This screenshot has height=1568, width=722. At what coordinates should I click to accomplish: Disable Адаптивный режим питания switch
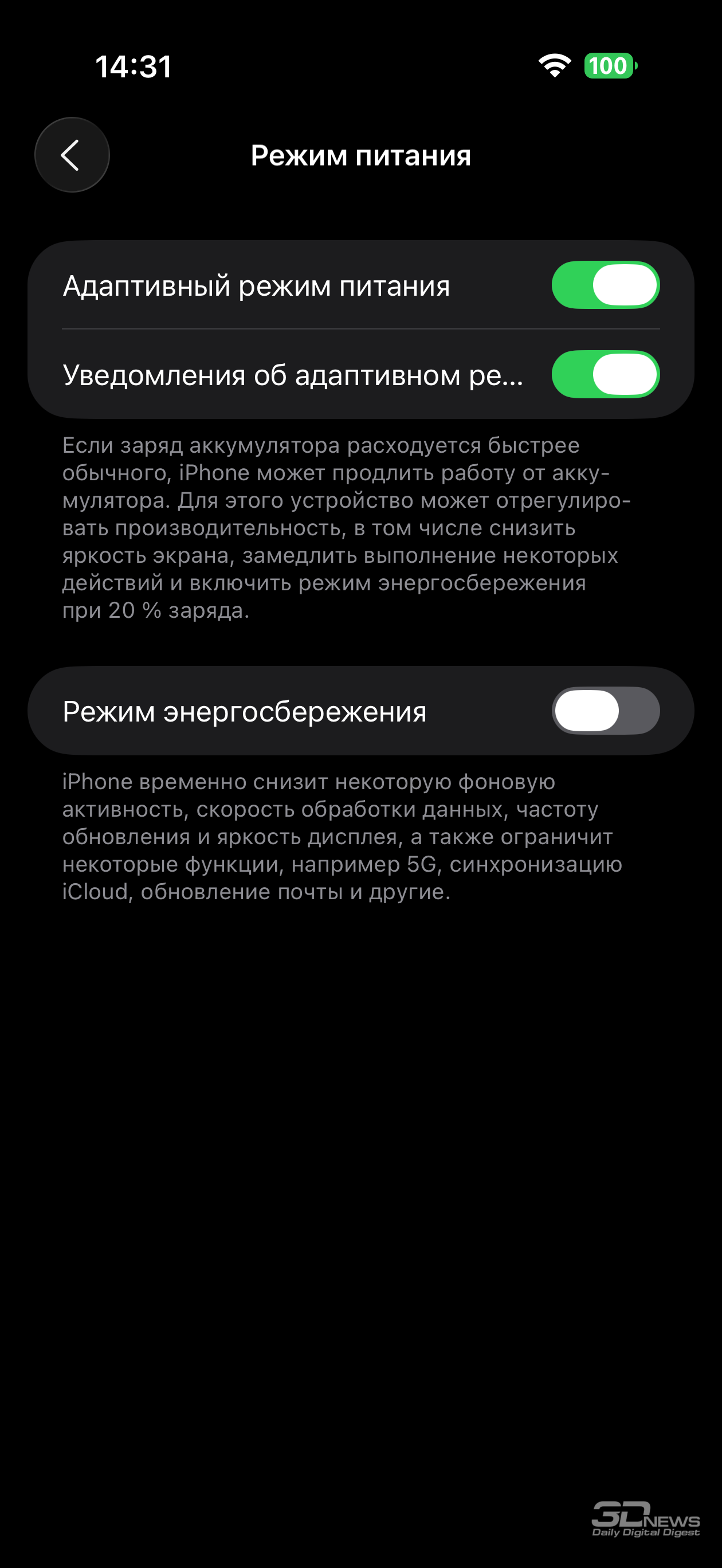(x=605, y=285)
